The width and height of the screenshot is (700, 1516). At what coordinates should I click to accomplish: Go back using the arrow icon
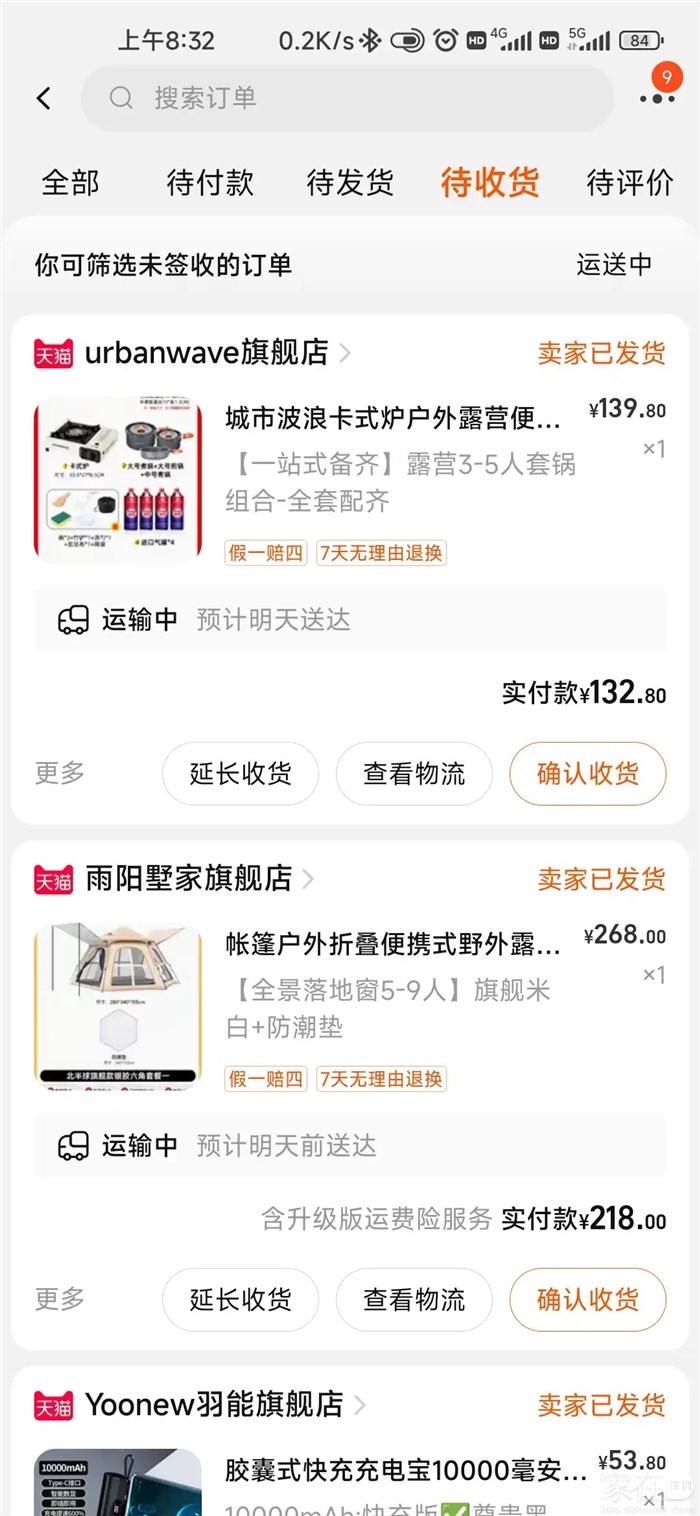tap(43, 98)
